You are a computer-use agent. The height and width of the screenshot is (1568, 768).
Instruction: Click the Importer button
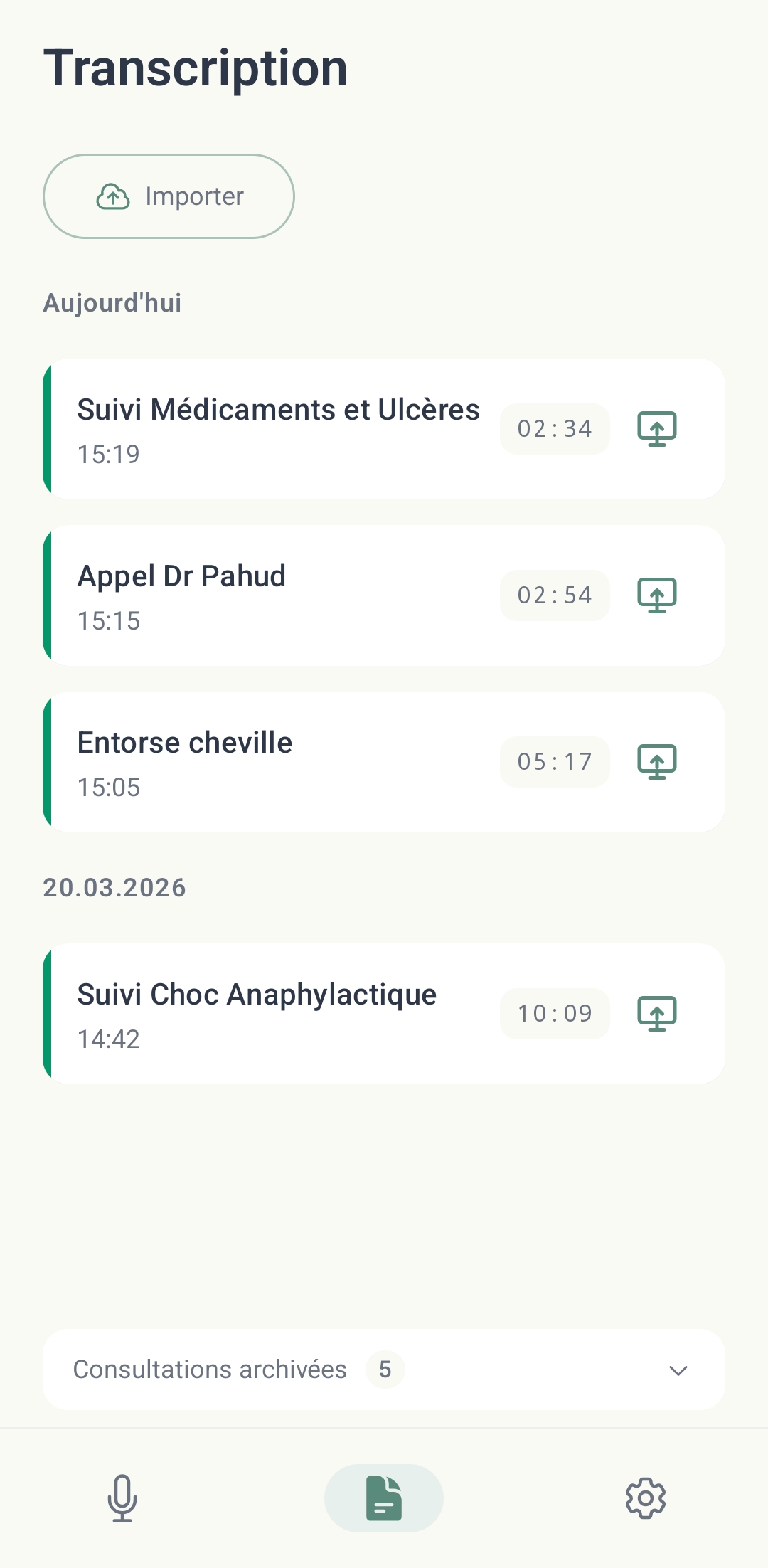(x=169, y=196)
